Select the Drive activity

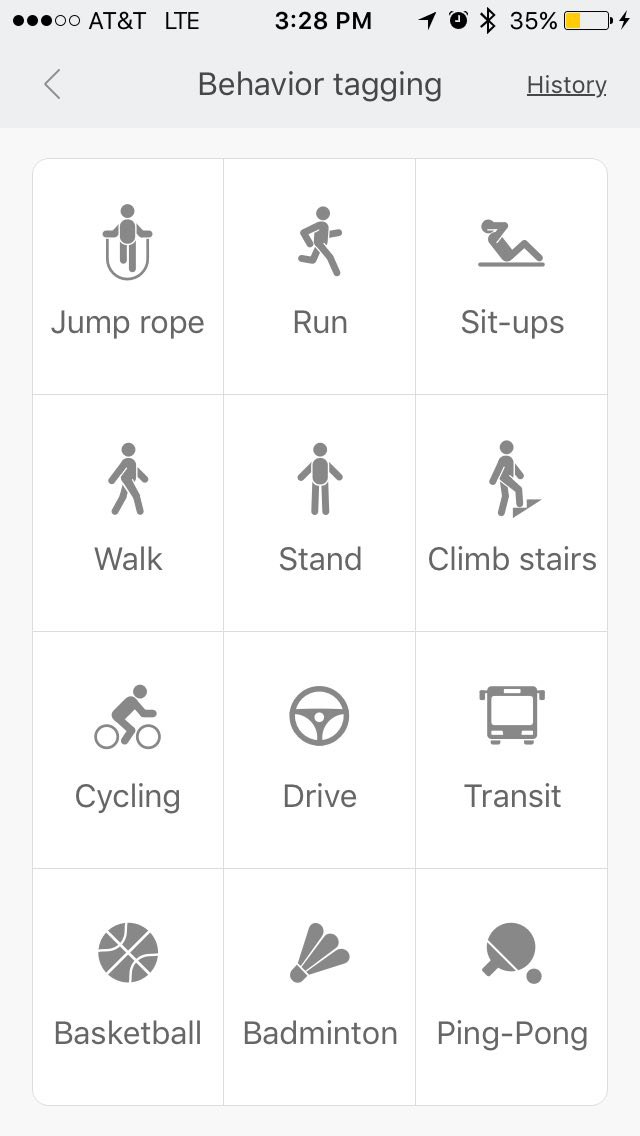pos(320,750)
